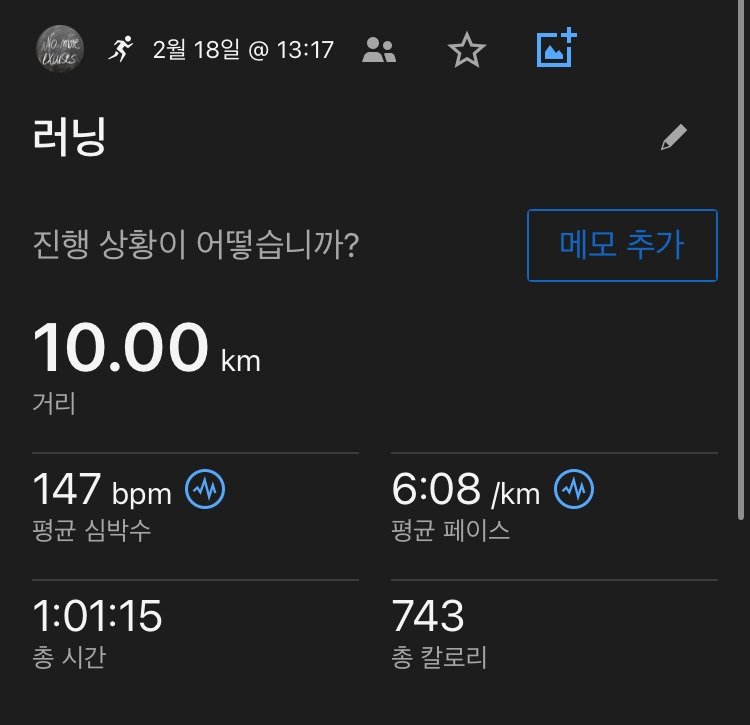The height and width of the screenshot is (725, 750).
Task: Edit the activity name 러닝
Action: click(674, 137)
